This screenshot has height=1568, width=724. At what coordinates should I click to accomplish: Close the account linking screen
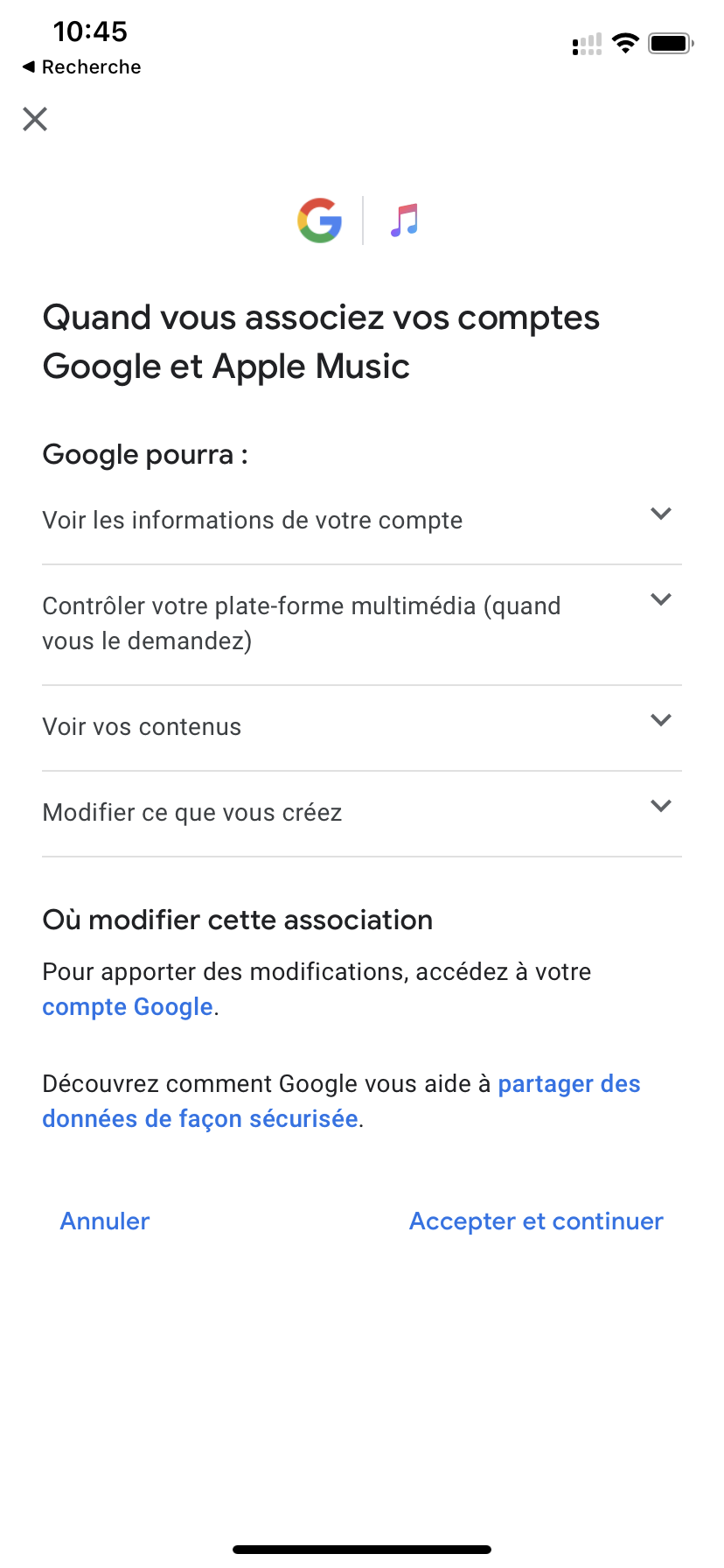35,119
